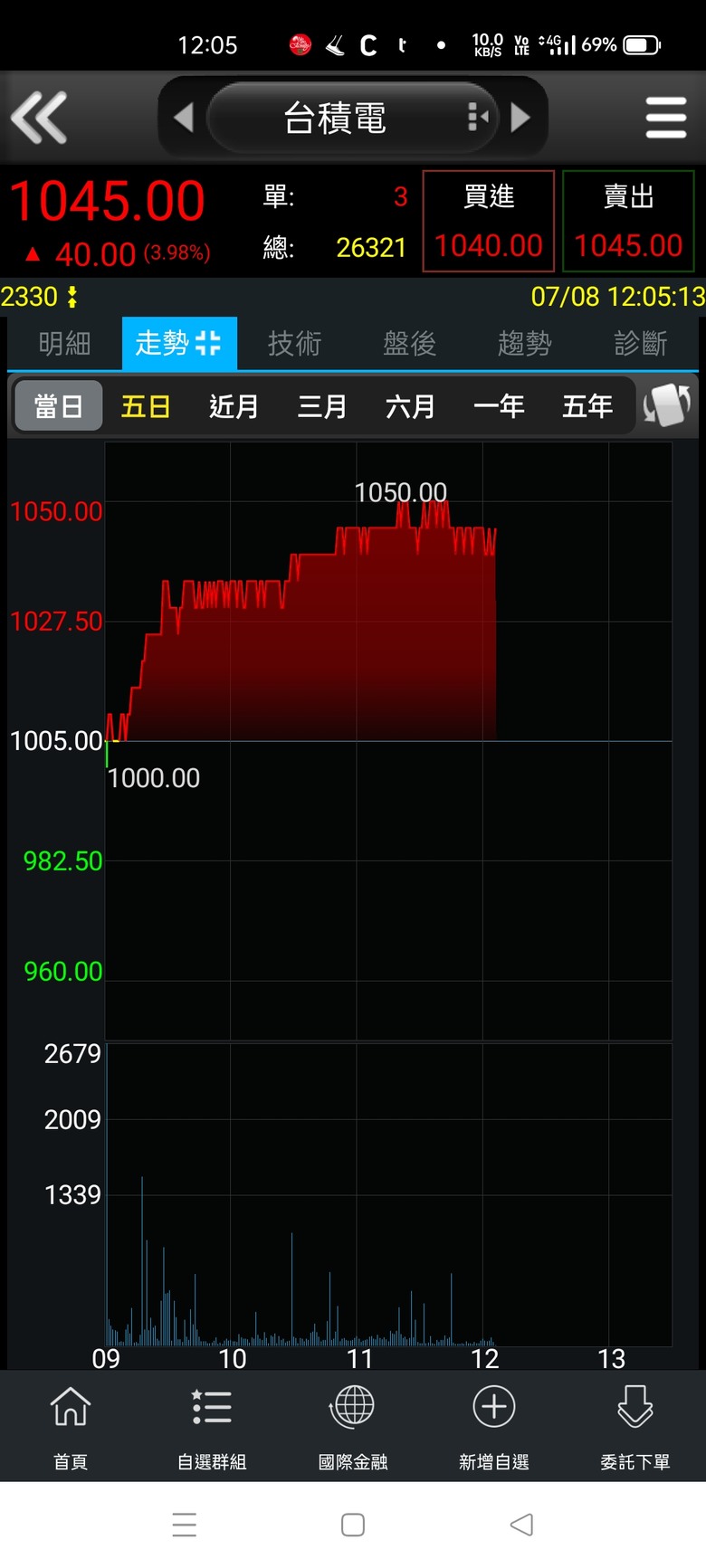This screenshot has width=706, height=1568.
Task: Switch to the 診斷 tab
Action: [x=640, y=344]
